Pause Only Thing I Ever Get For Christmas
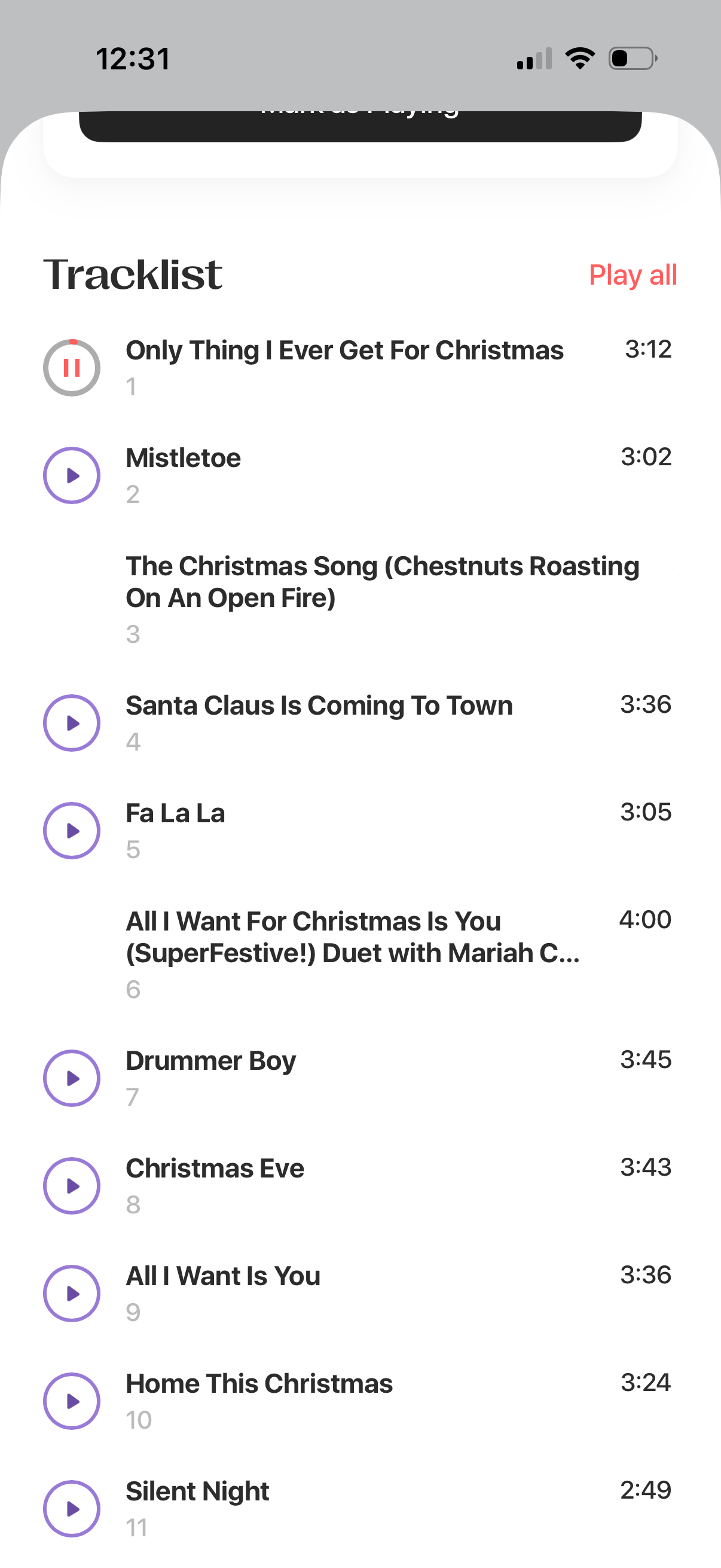721x1568 pixels. click(x=72, y=368)
